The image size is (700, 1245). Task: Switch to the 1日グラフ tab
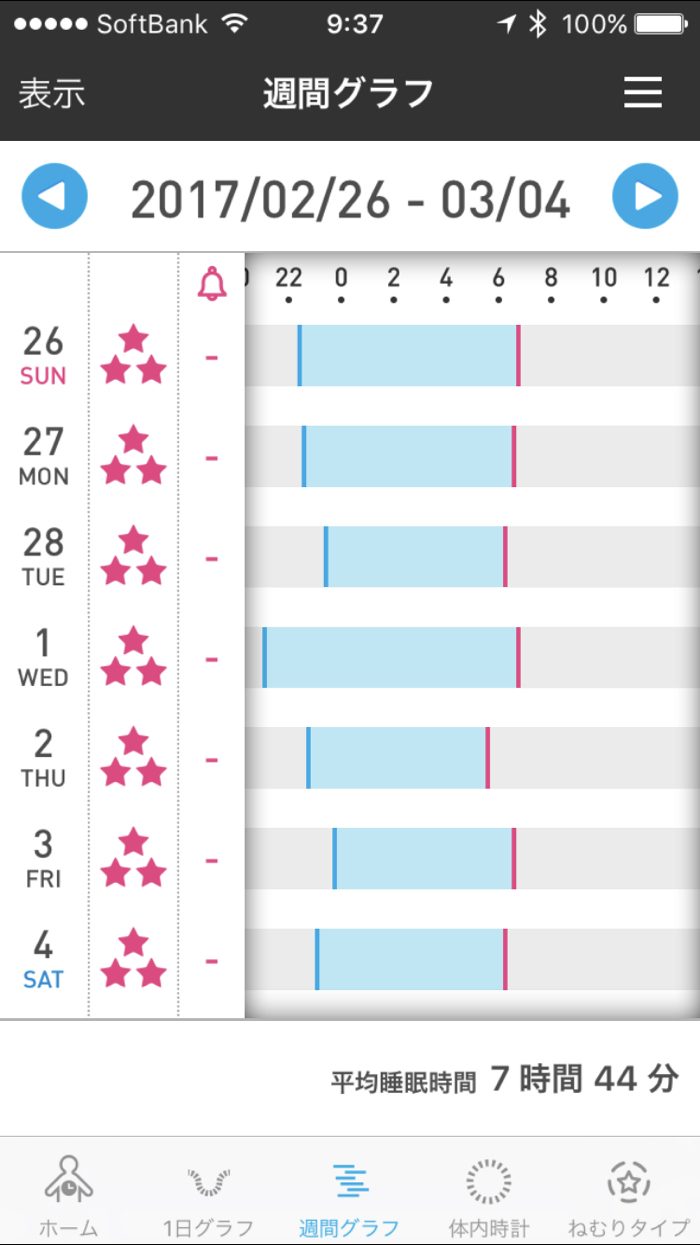(x=208, y=1195)
